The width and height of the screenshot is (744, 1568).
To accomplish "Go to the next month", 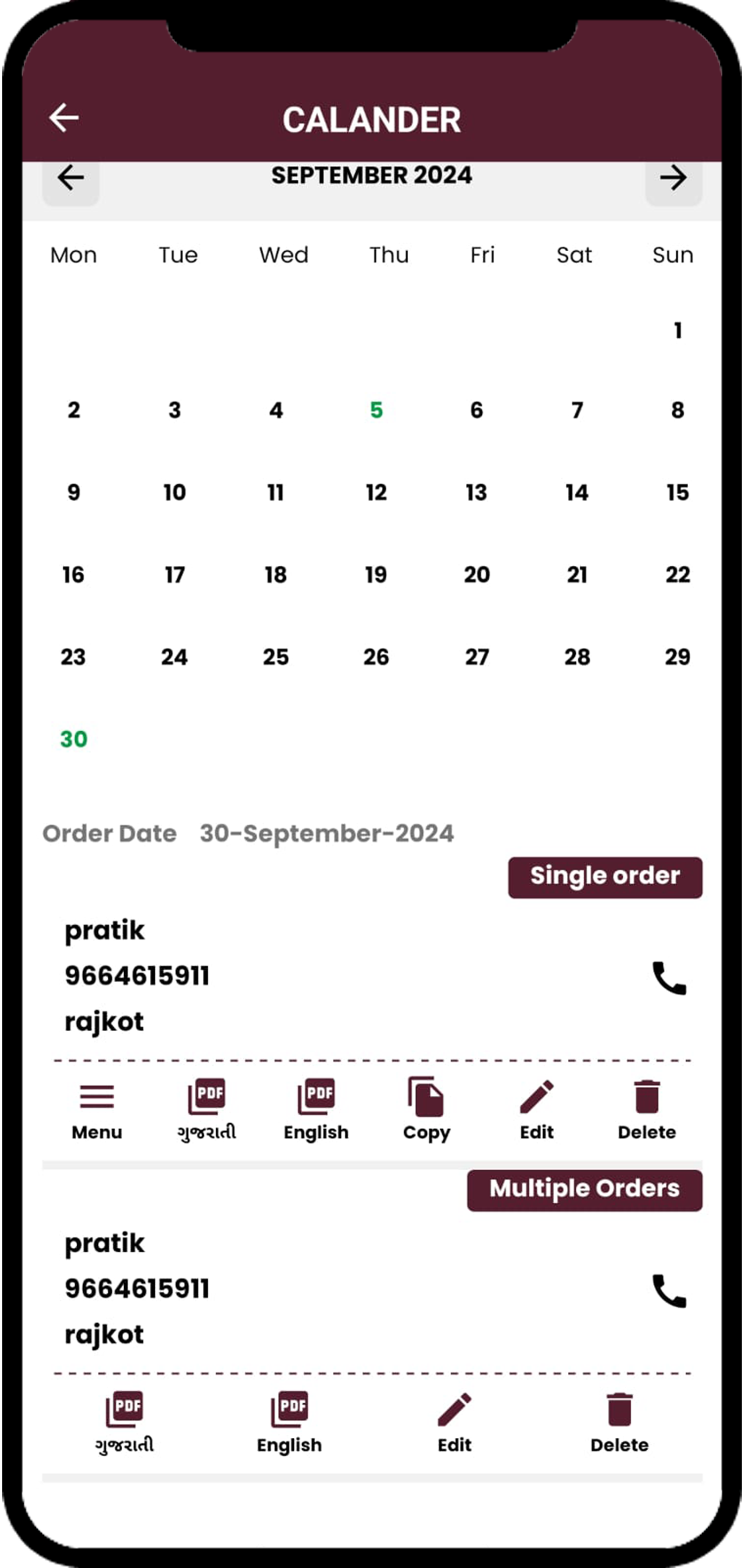I will 673,178.
